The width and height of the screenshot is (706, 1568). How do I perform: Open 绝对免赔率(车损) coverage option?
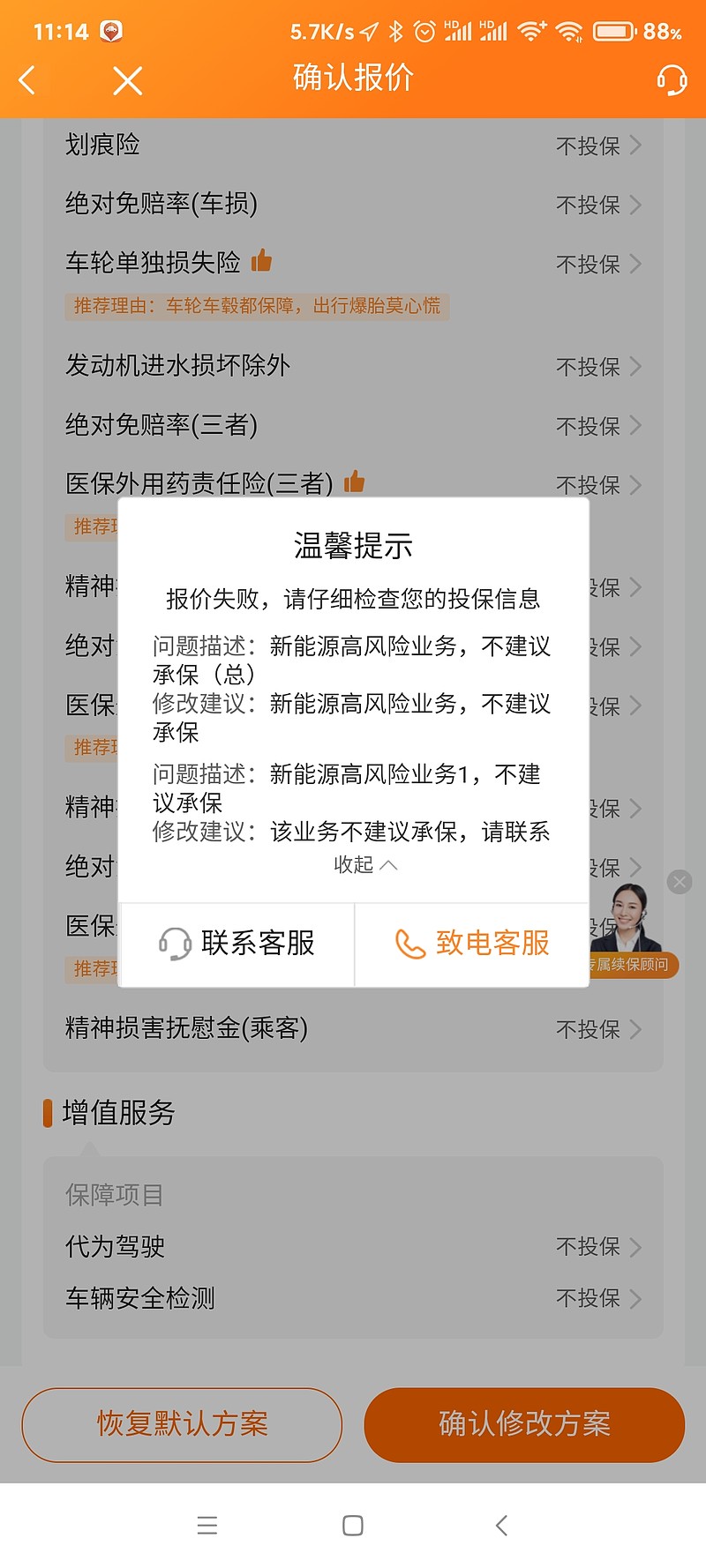[353, 204]
